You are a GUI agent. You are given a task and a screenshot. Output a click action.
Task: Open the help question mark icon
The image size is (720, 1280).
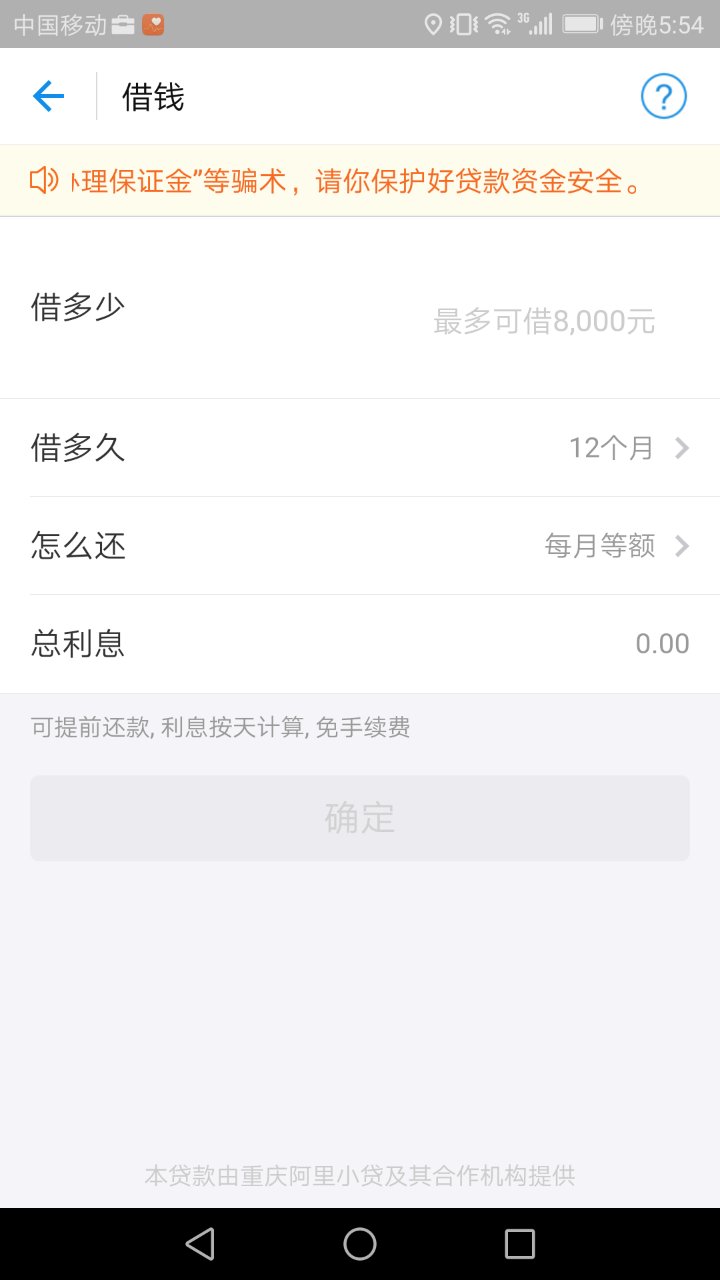pyautogui.click(x=664, y=97)
